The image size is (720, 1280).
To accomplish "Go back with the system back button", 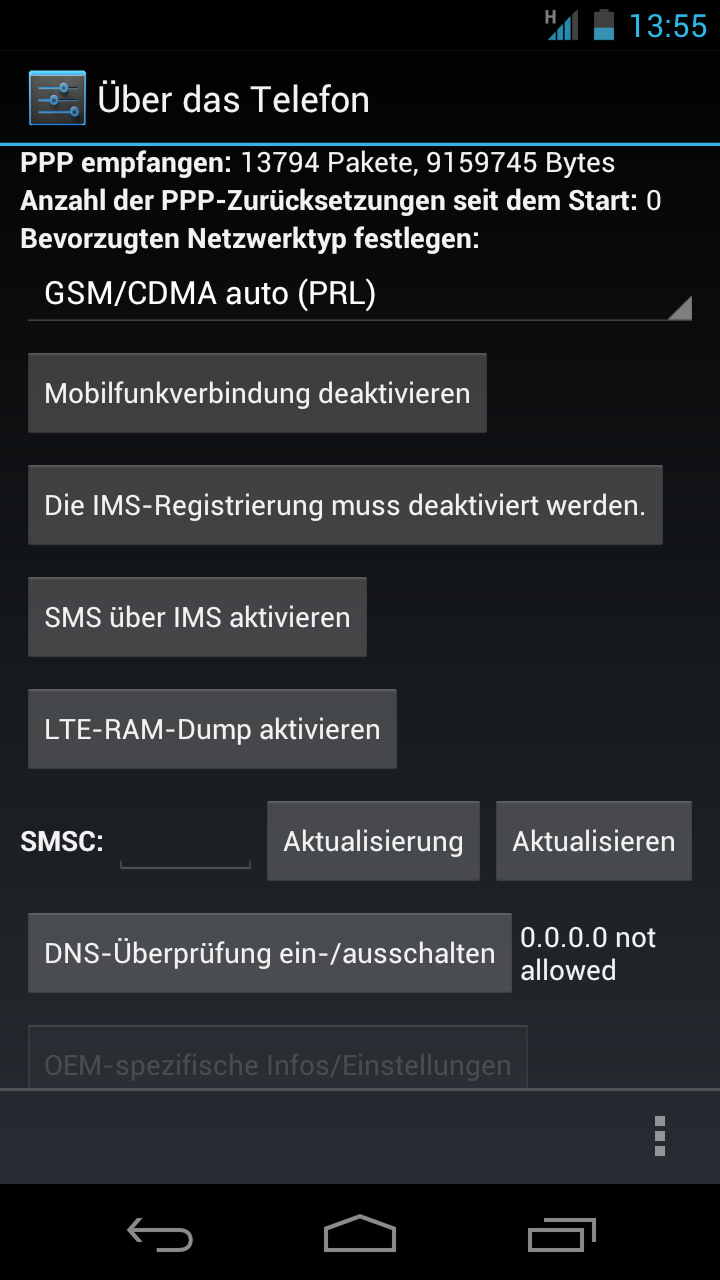I will pyautogui.click(x=160, y=1234).
